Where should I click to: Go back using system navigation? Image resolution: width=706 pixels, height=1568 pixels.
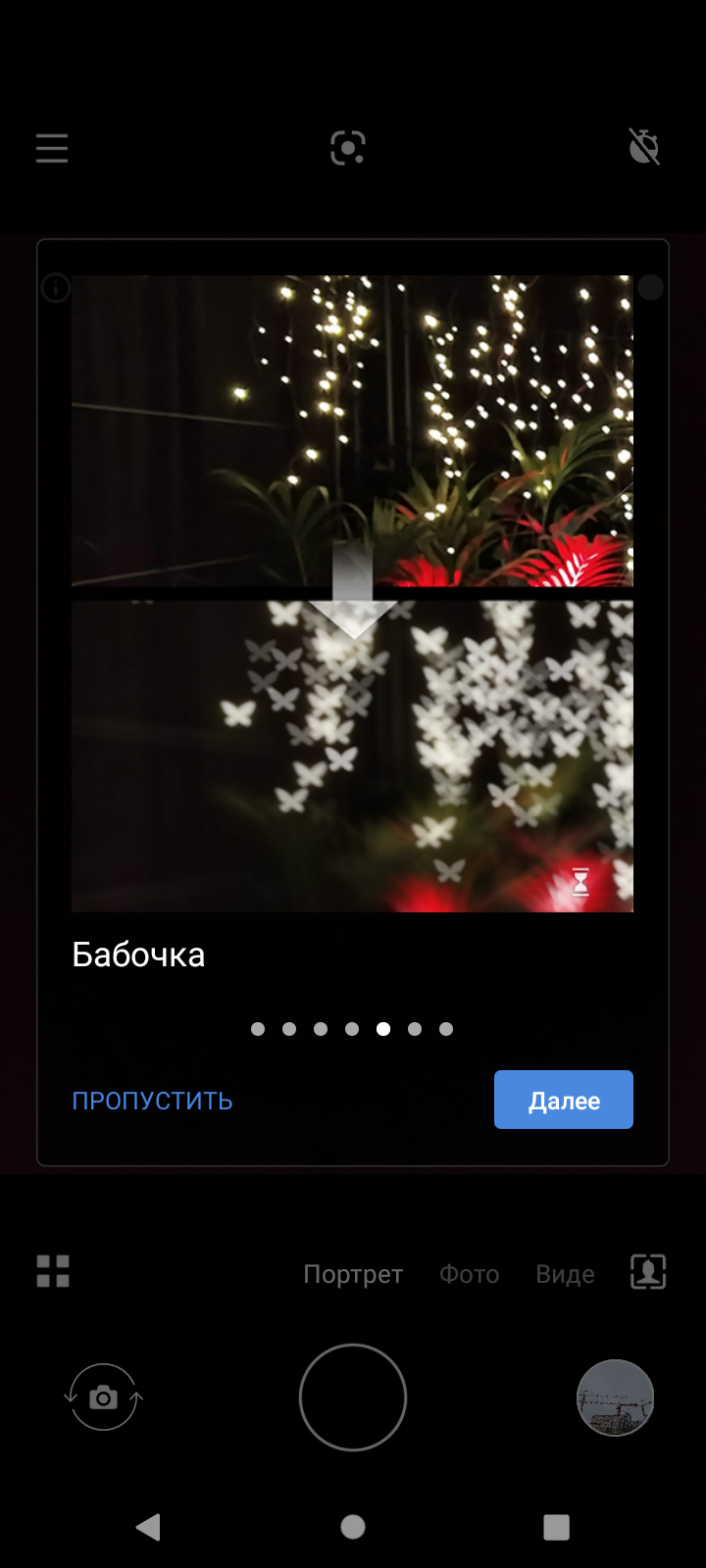[x=149, y=1527]
